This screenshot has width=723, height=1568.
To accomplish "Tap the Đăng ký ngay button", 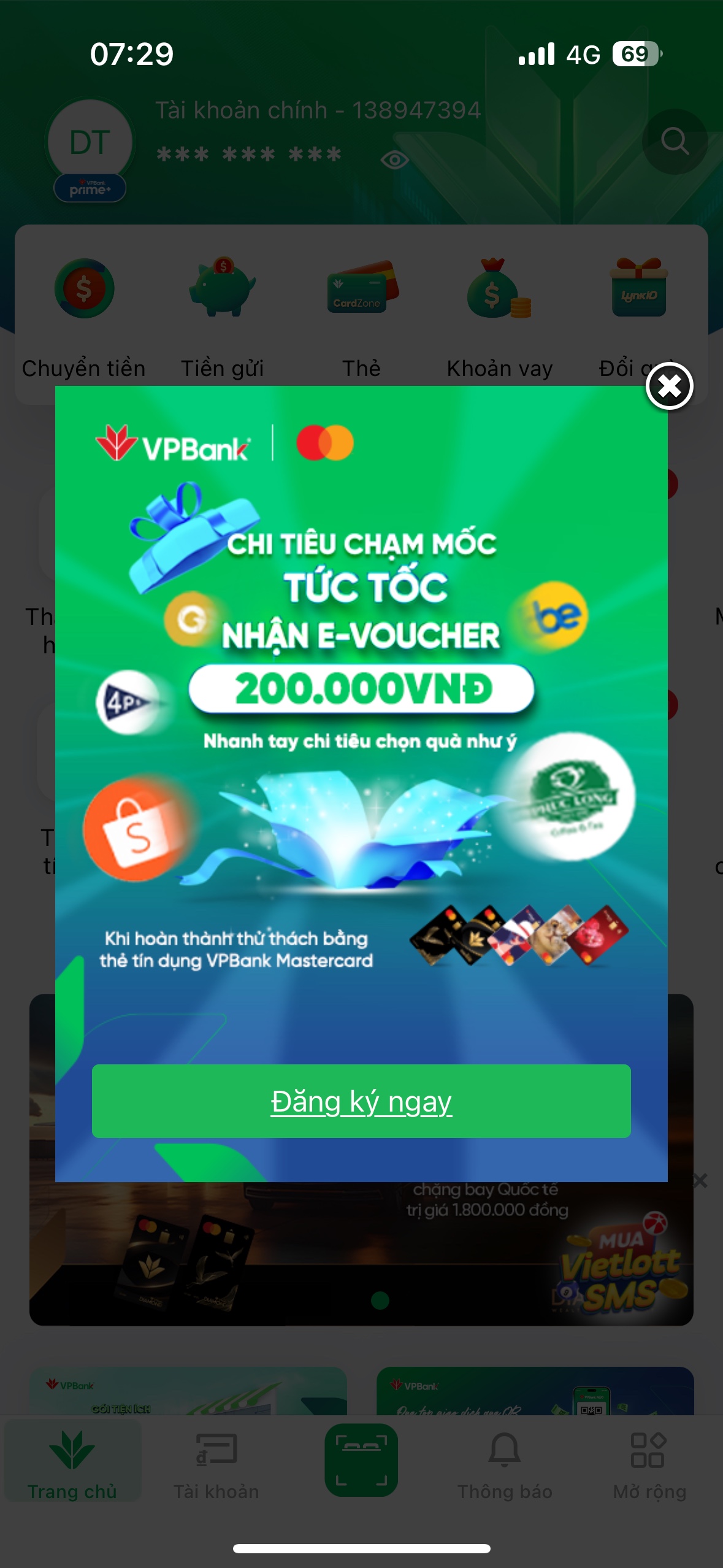I will [361, 1101].
